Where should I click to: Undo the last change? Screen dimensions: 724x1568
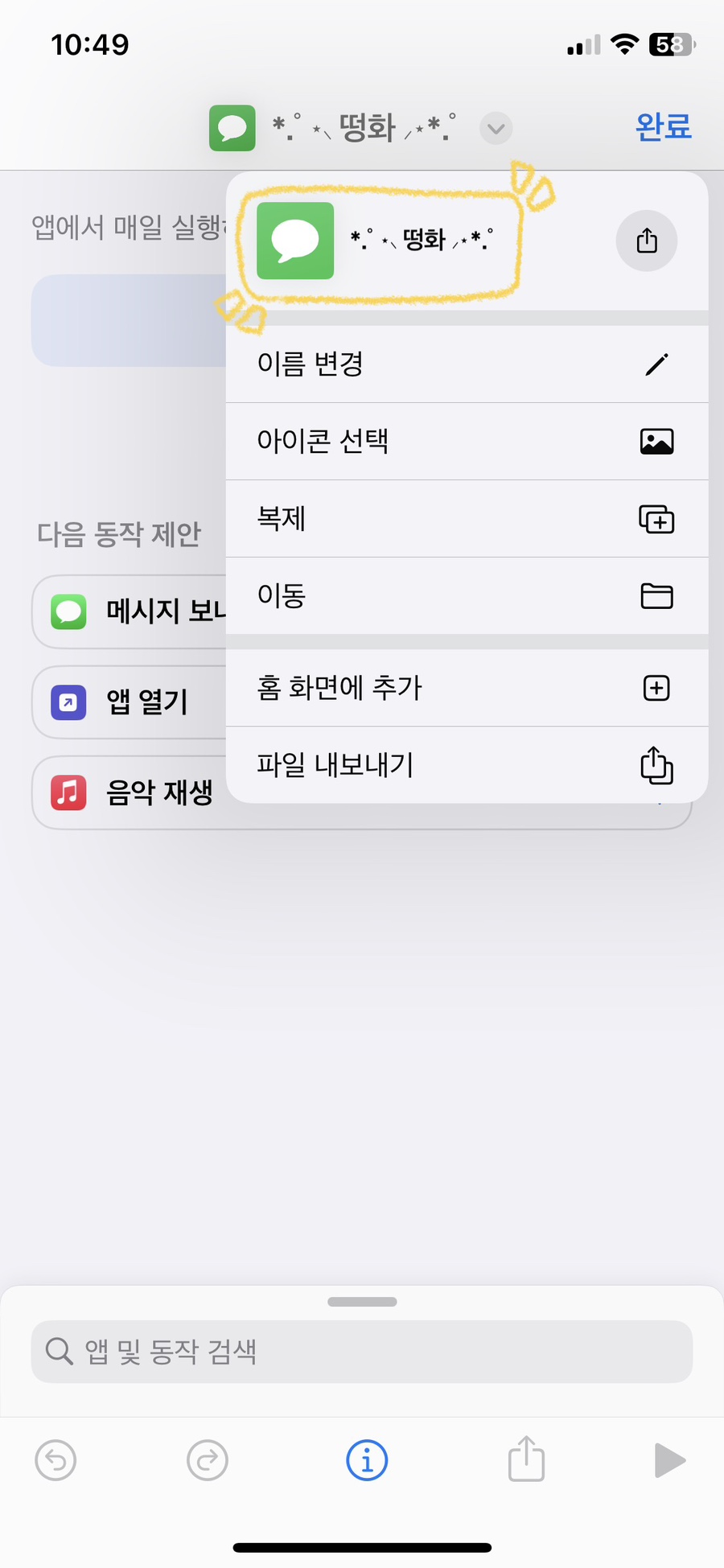coord(56,1459)
